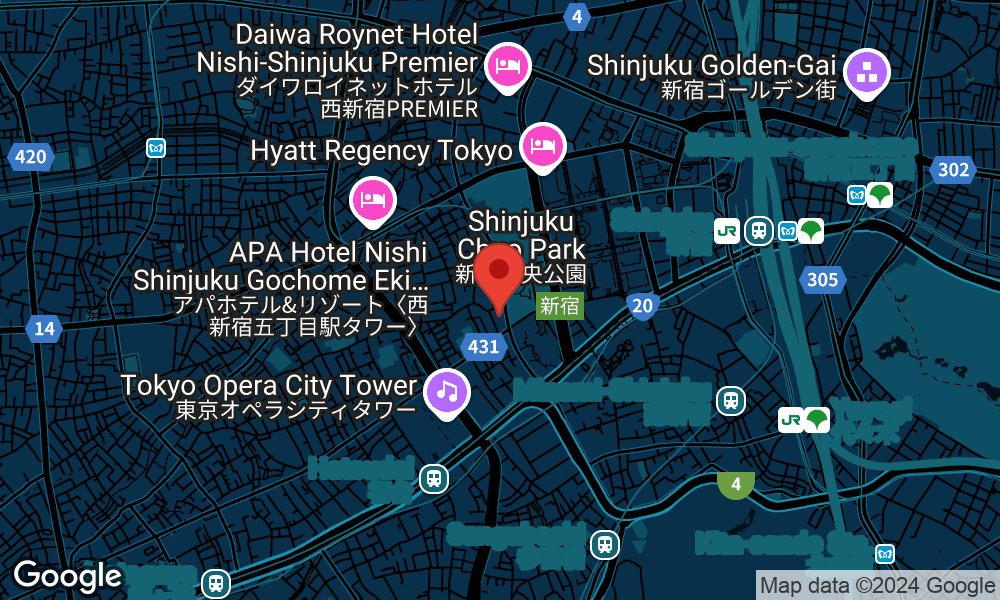Select the Daiwa Roynet Hotel Nishi-Shinjuku Premier marker

pos(508,67)
